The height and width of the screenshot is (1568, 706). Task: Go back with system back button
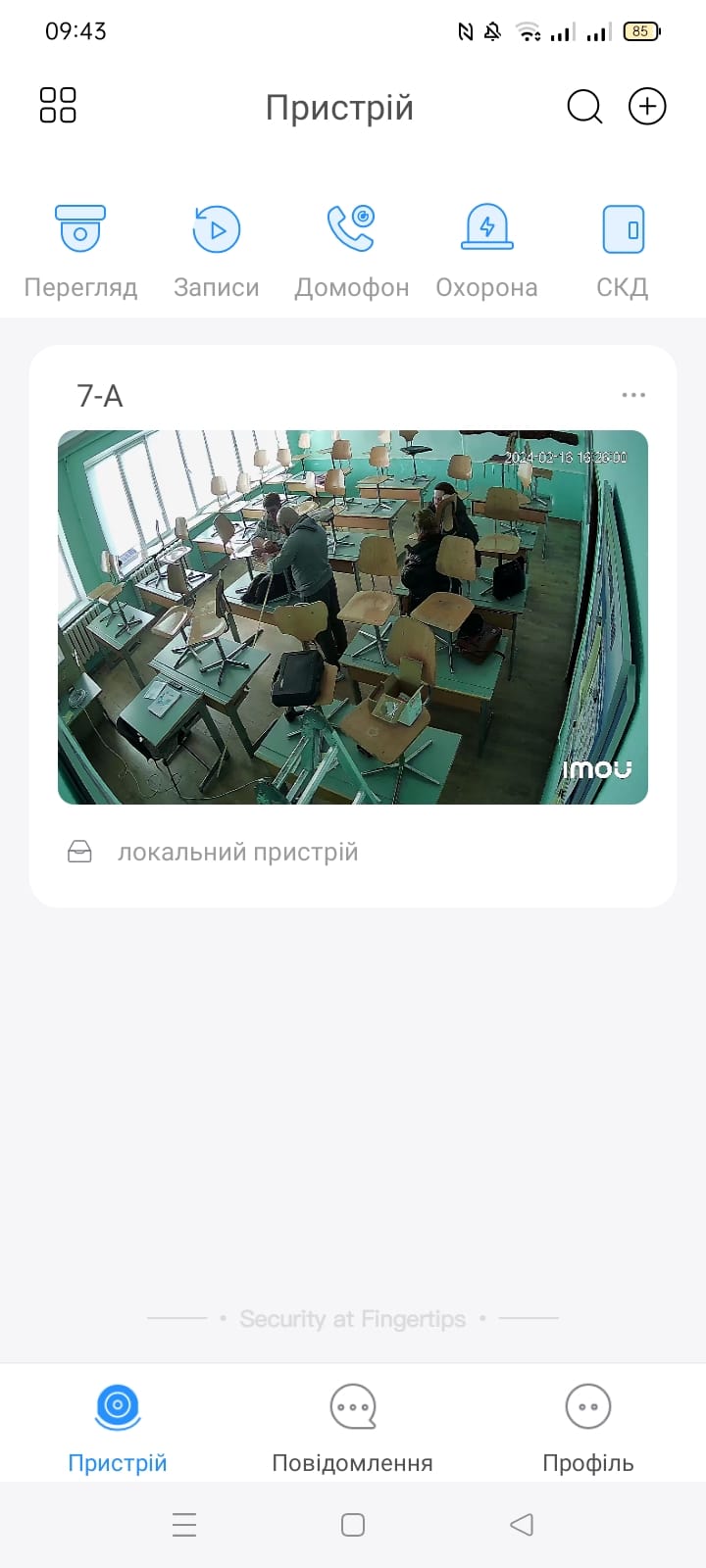tap(522, 1525)
